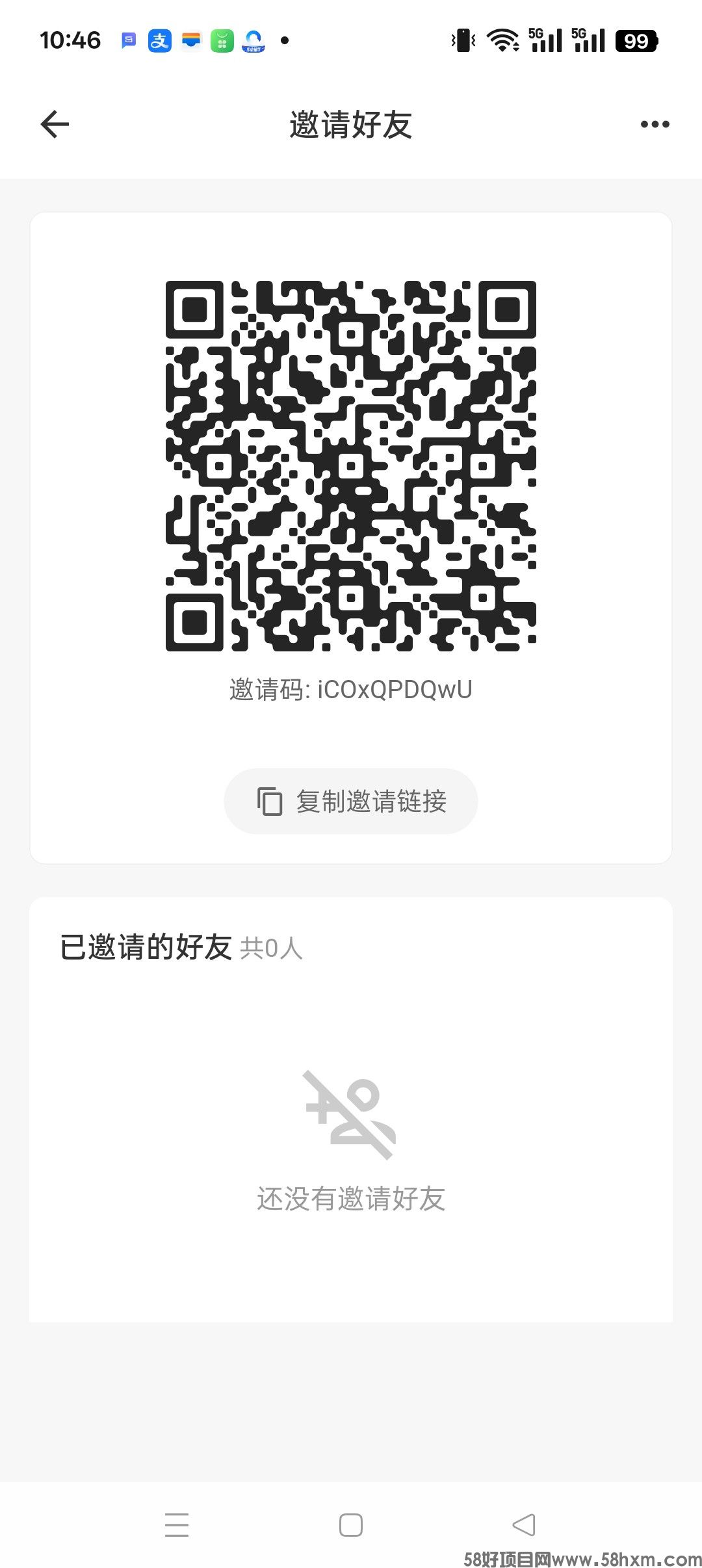Tap the 复制邀请链接 button

point(351,801)
